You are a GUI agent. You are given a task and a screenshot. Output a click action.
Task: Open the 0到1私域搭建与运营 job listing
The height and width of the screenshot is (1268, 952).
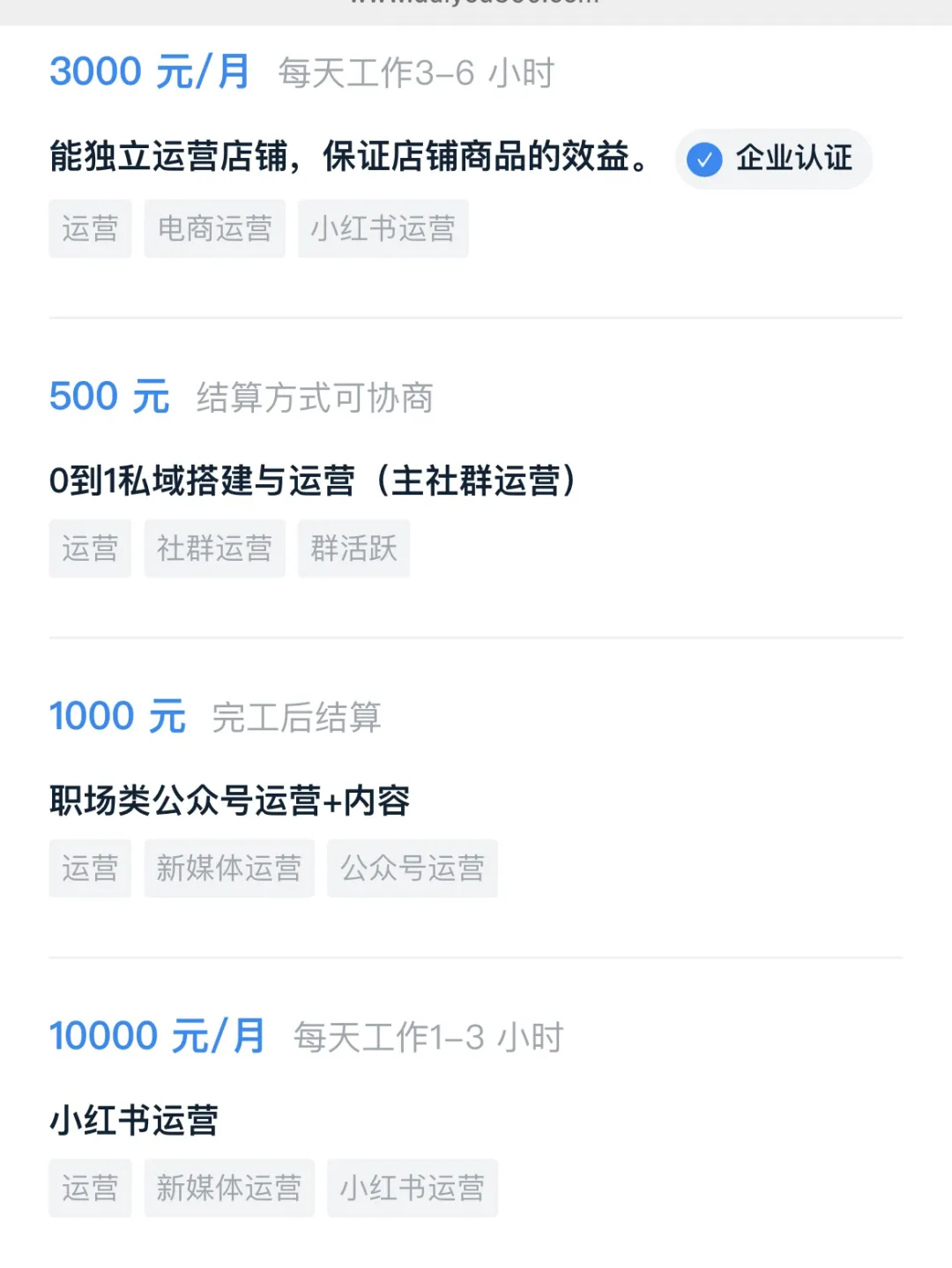click(312, 481)
